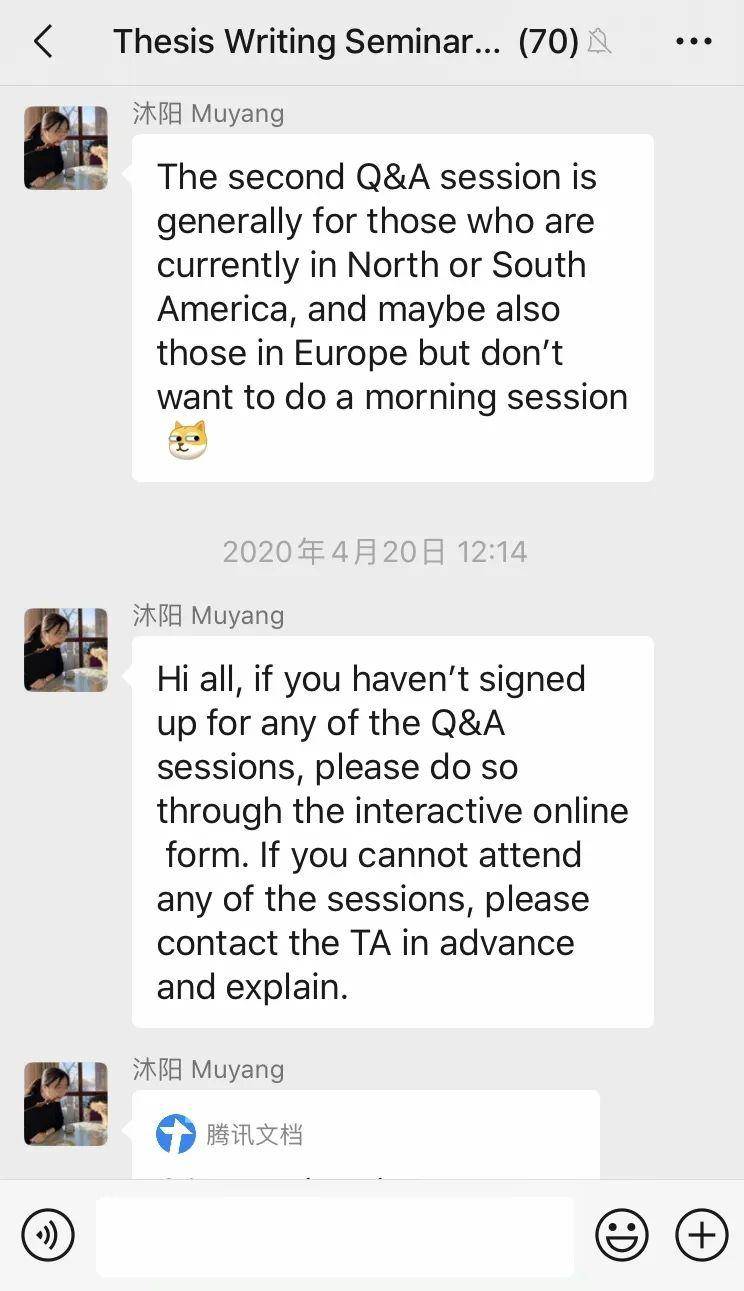
Task: Tap the message text field
Action: [x=335, y=1236]
